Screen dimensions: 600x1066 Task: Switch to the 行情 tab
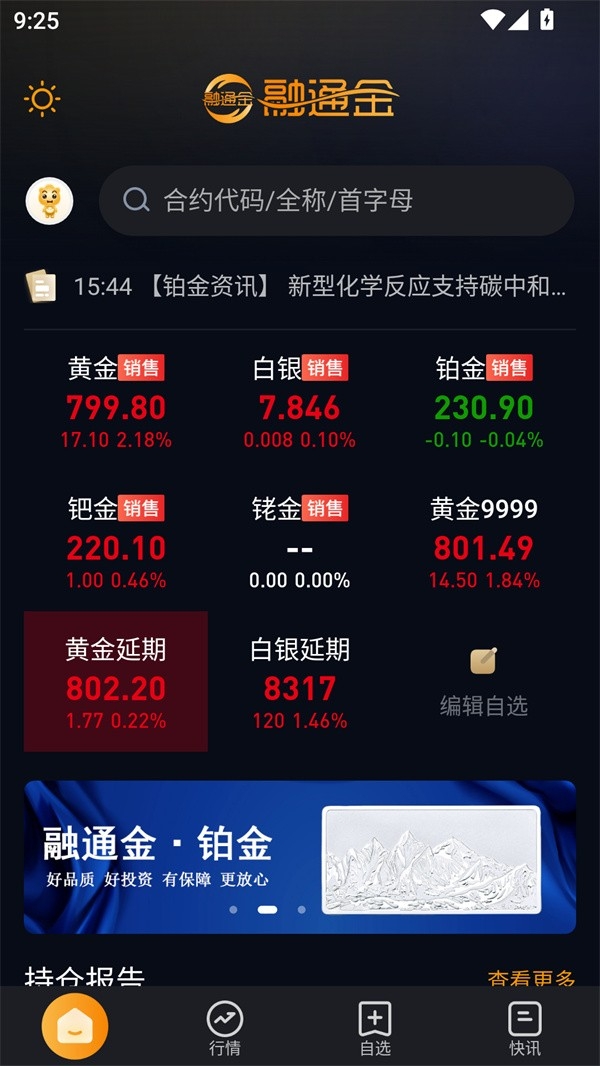[225, 1029]
